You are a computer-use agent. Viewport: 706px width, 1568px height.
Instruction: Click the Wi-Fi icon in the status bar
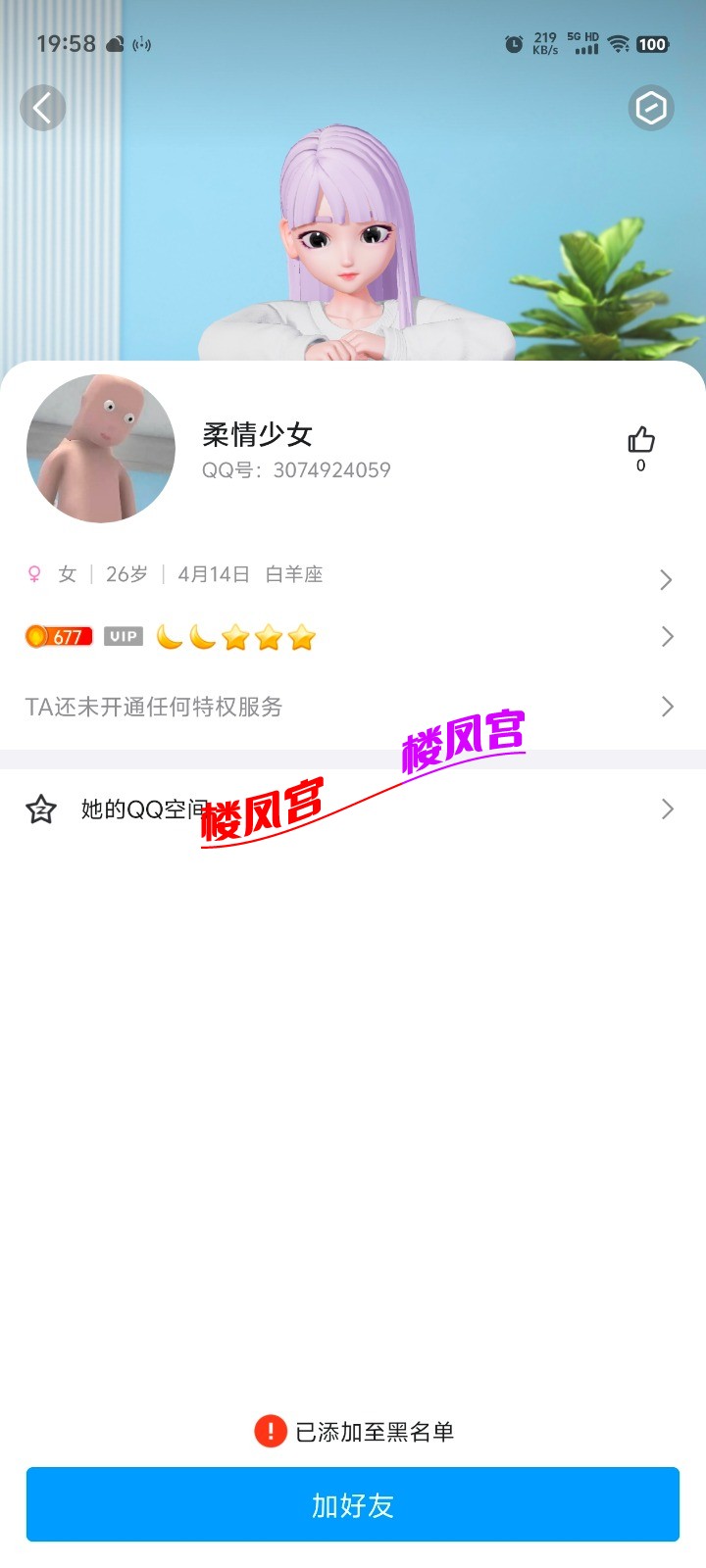point(623,45)
